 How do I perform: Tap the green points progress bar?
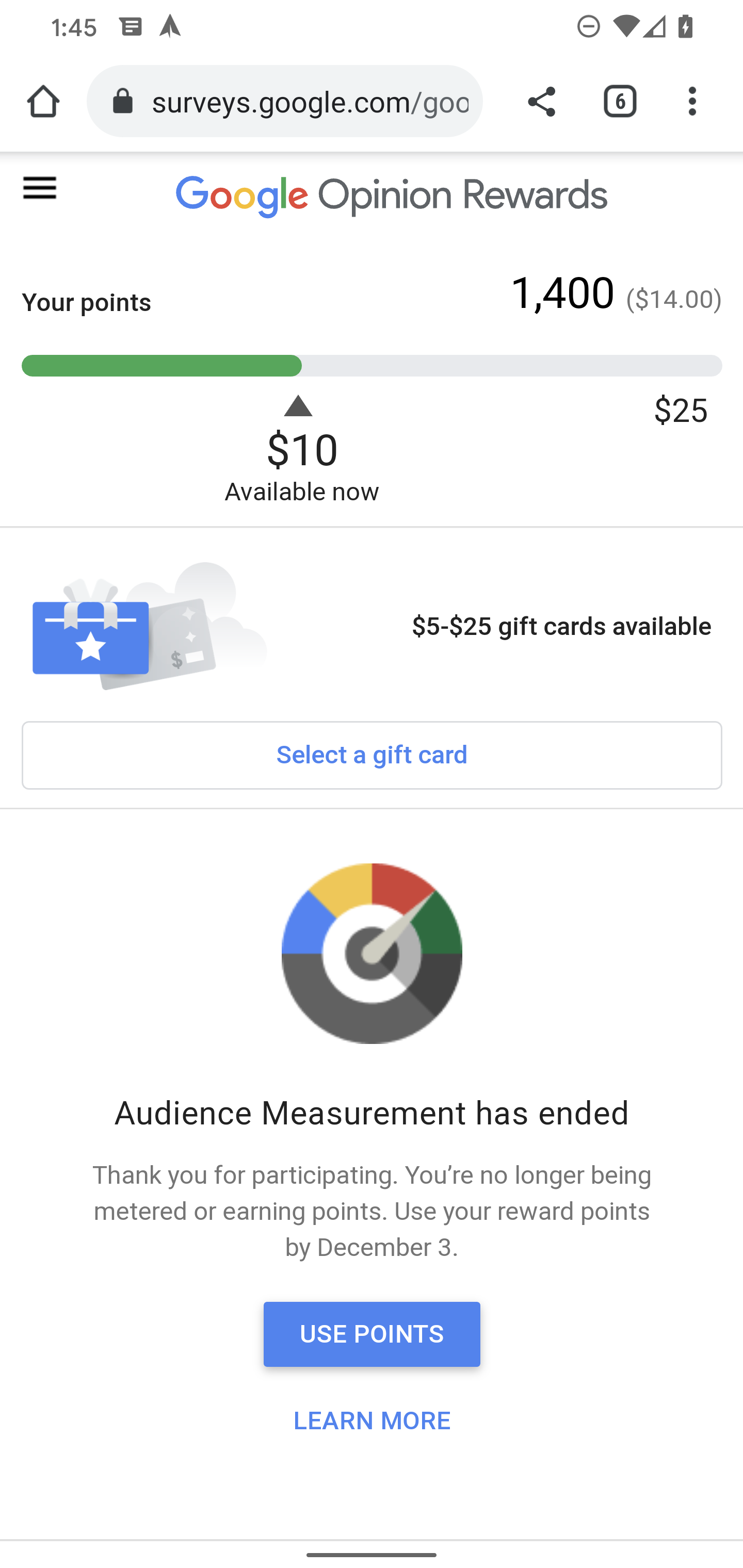(x=161, y=366)
